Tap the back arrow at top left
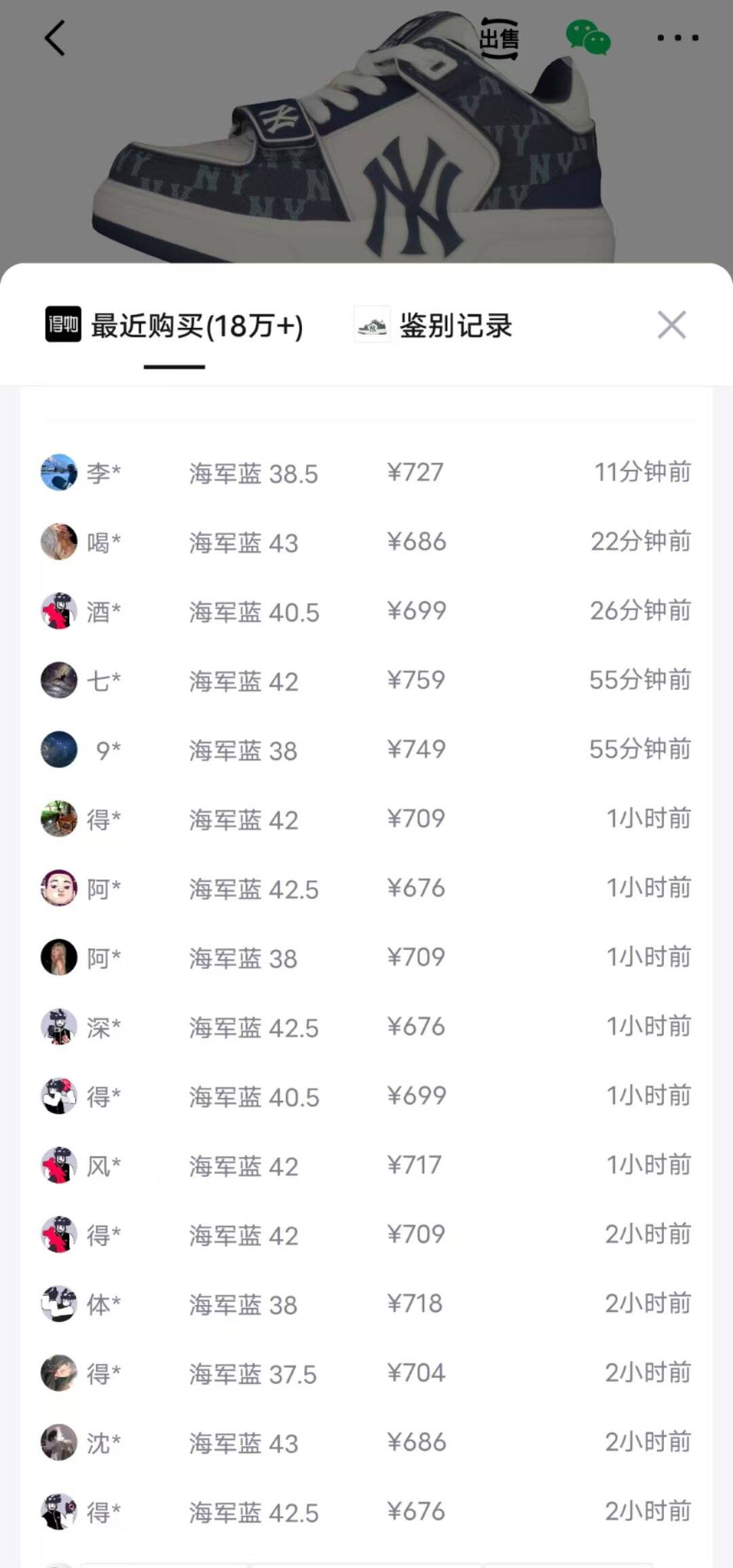 click(x=53, y=39)
